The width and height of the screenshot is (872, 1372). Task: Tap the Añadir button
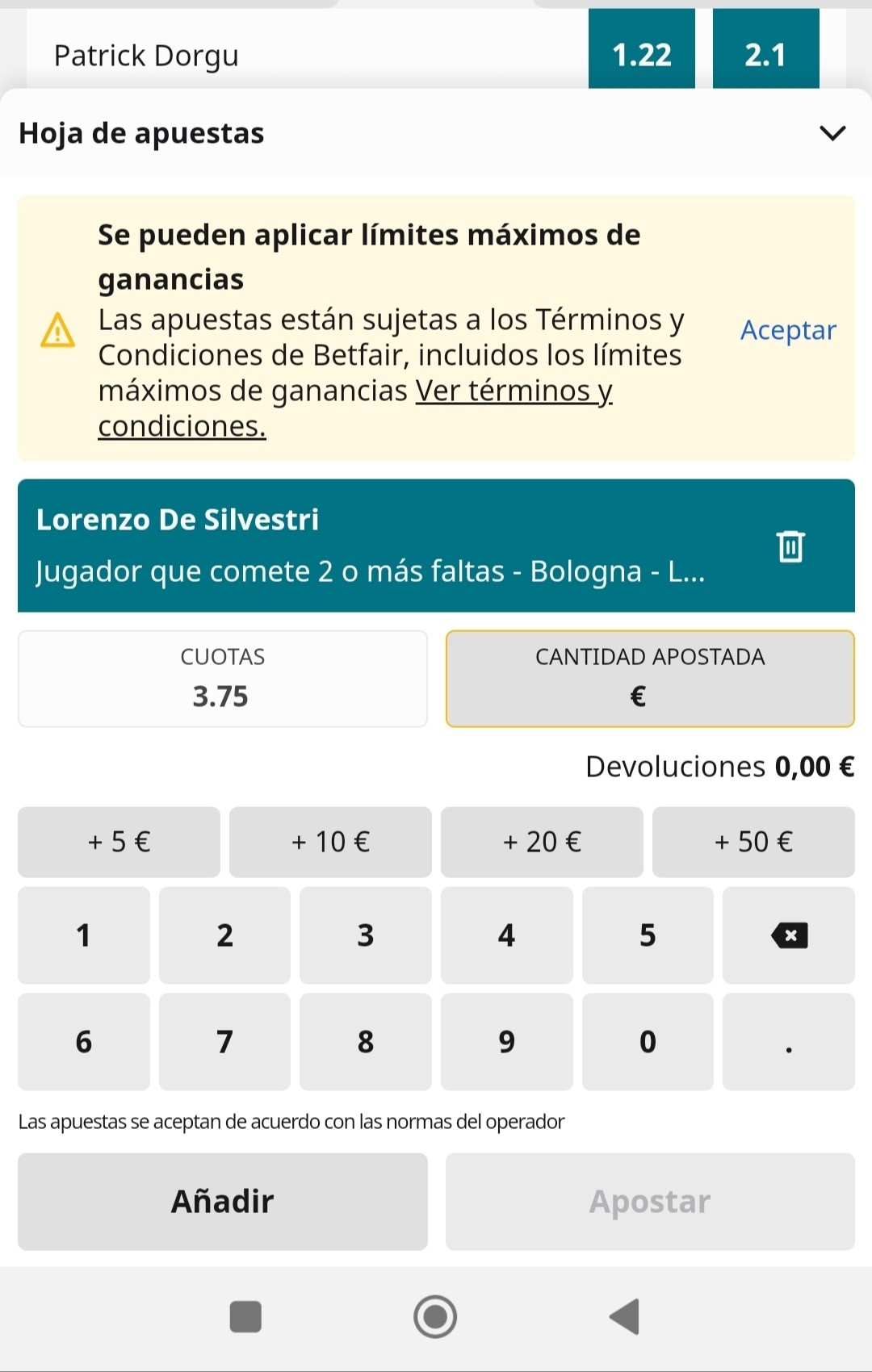coord(223,1202)
